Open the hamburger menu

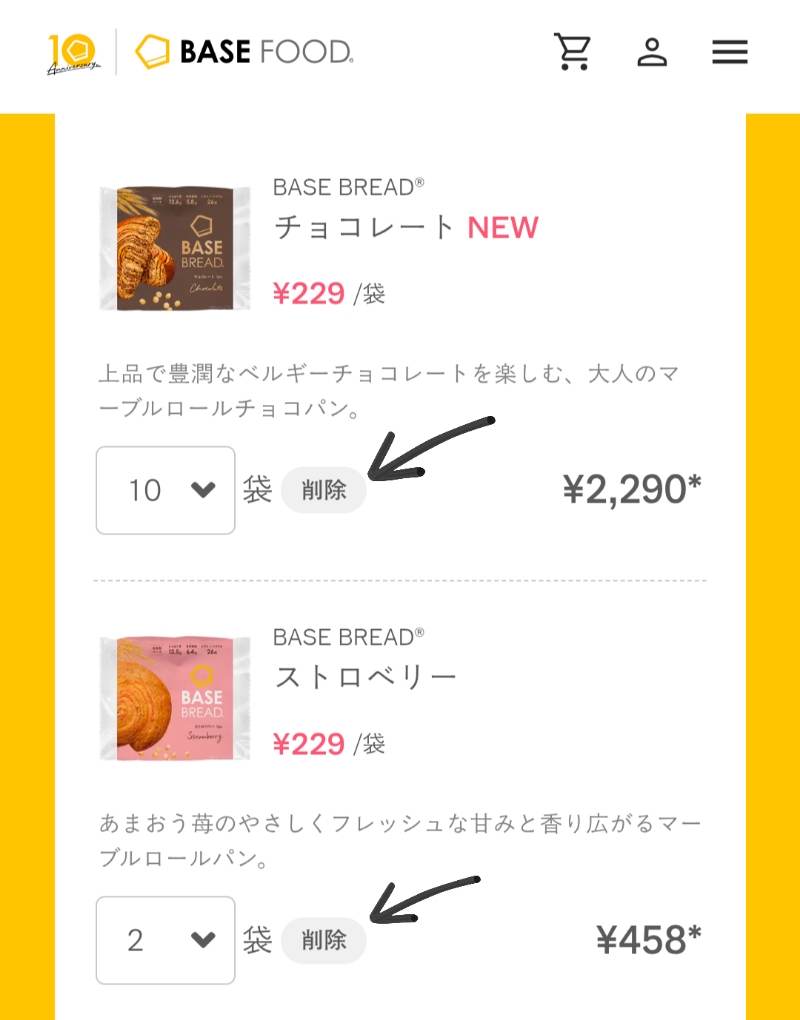tap(730, 52)
